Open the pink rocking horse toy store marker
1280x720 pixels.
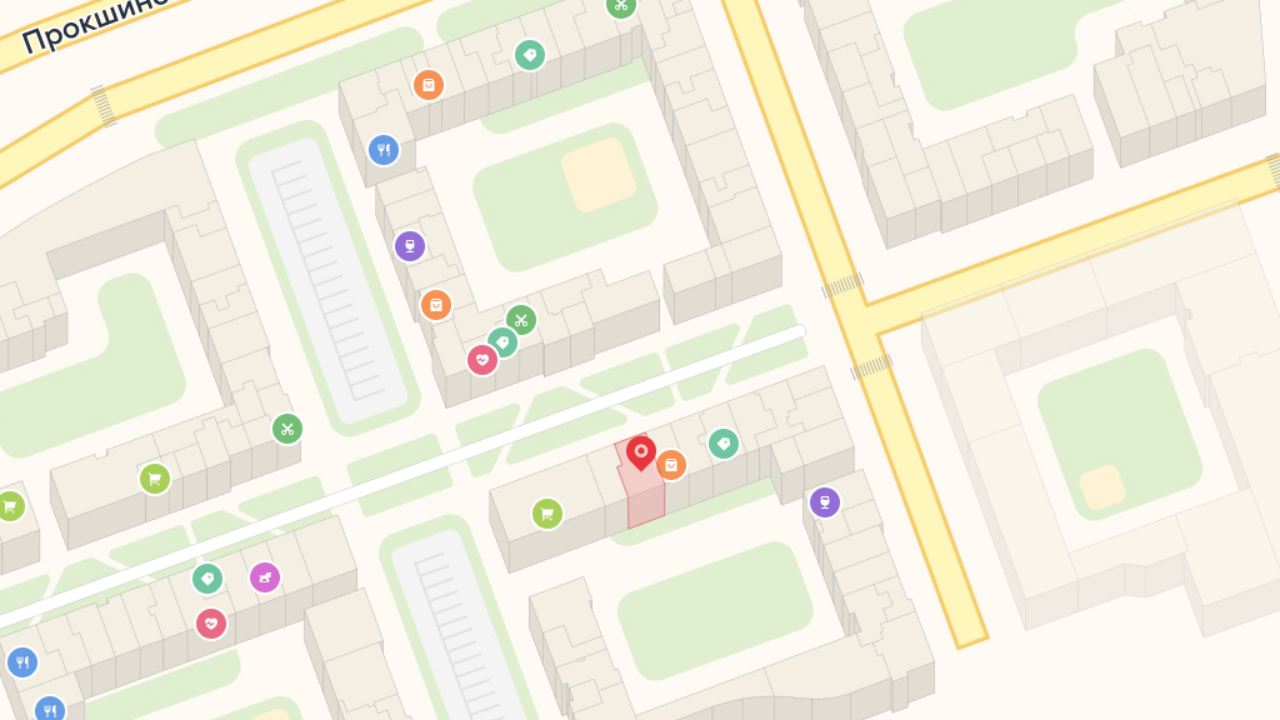[265, 577]
